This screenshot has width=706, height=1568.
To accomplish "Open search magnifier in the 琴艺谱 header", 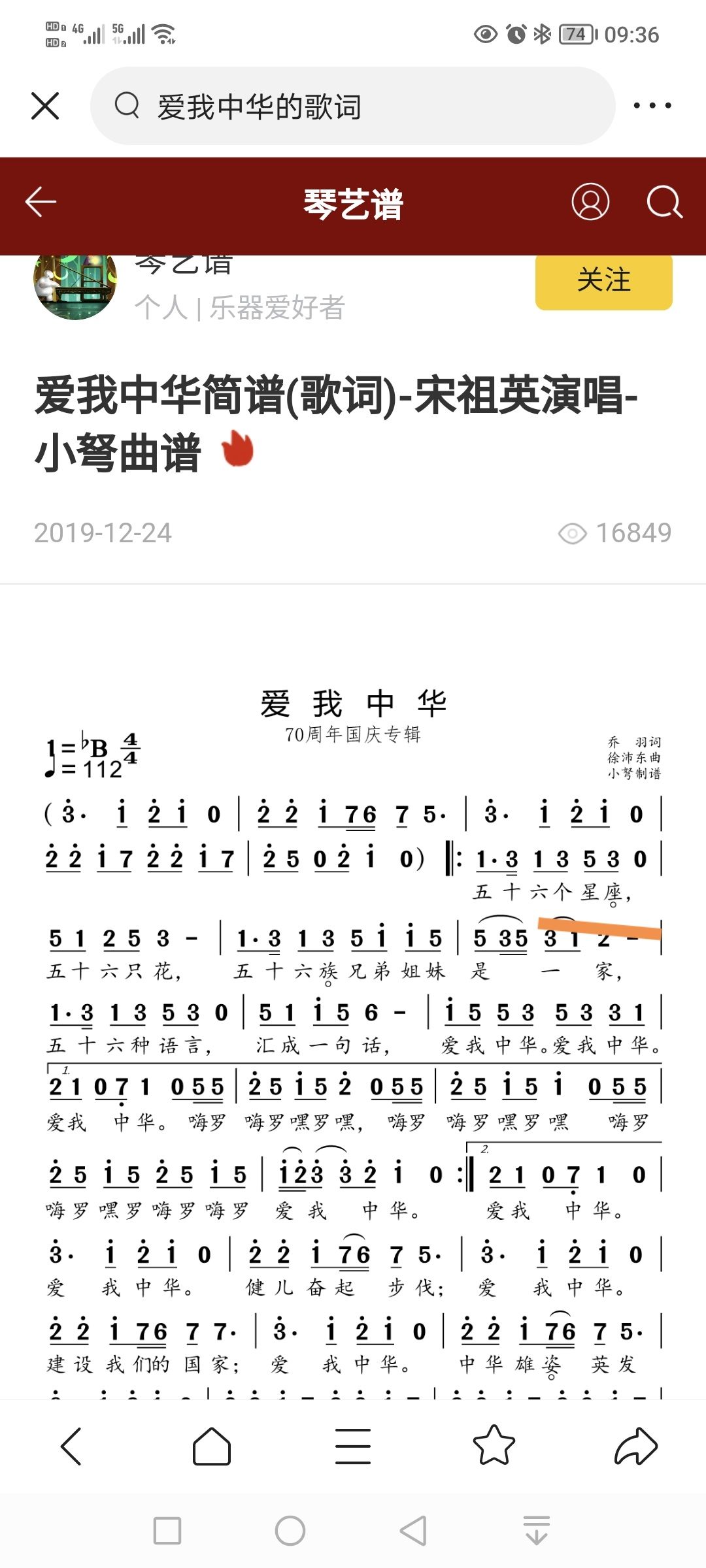I will click(664, 203).
